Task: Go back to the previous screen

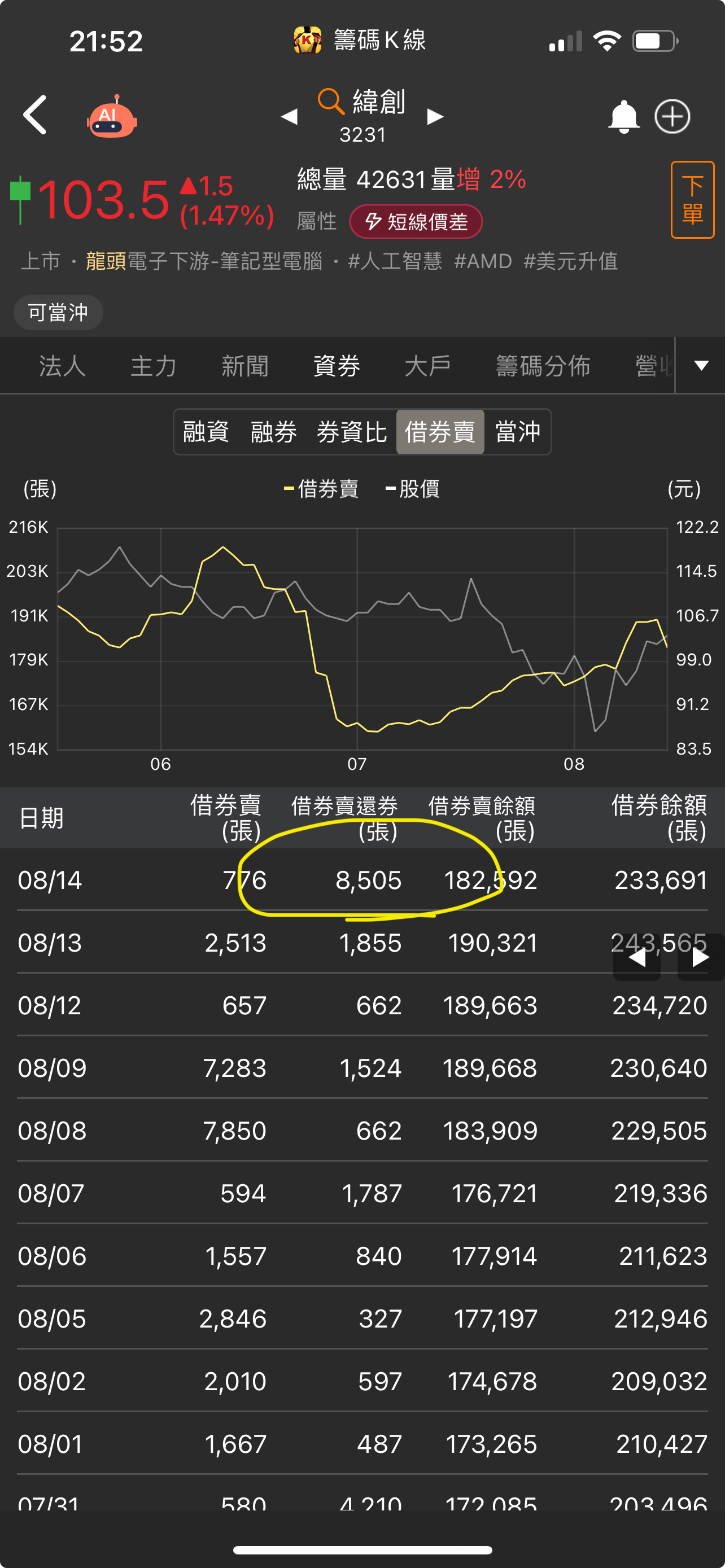Action: [x=34, y=115]
